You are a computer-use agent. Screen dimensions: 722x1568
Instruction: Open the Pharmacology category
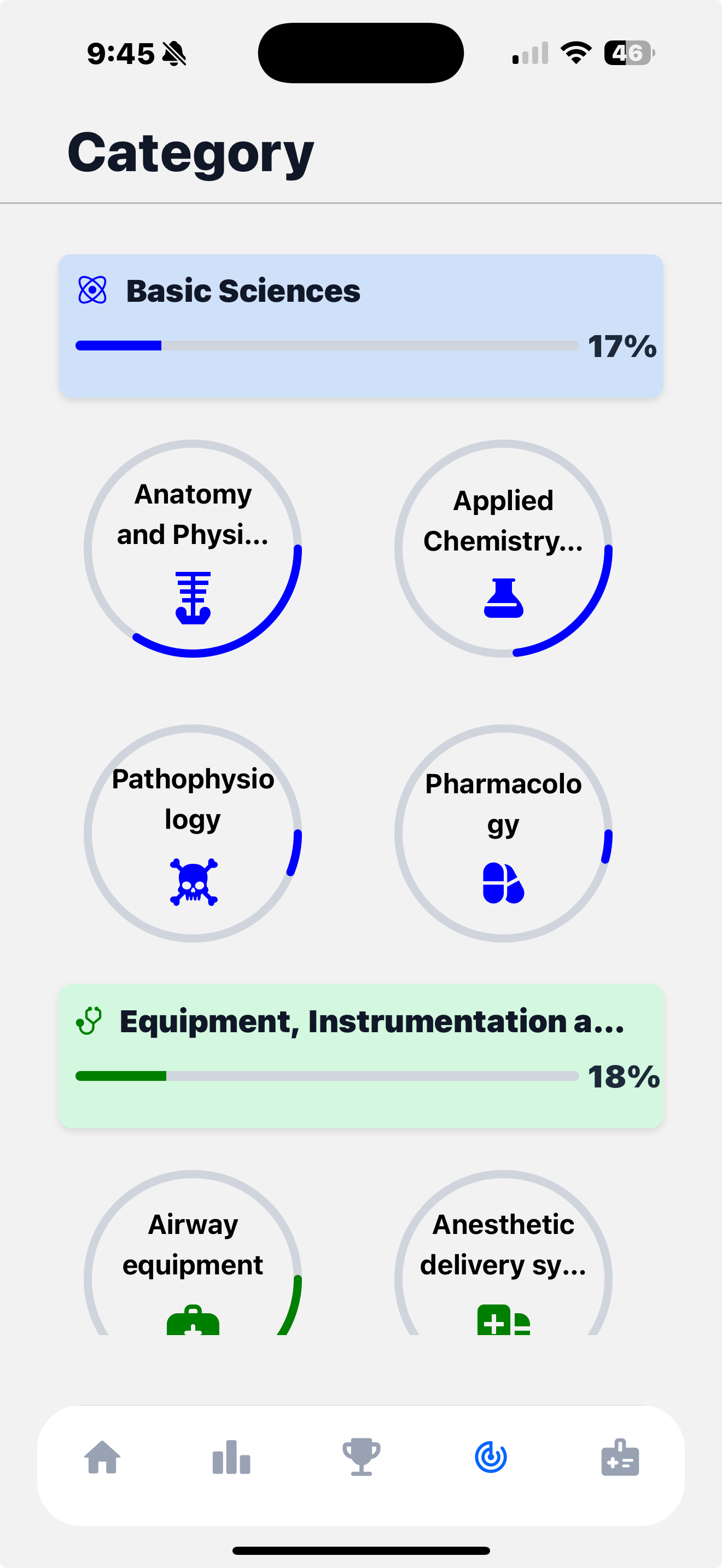click(503, 833)
